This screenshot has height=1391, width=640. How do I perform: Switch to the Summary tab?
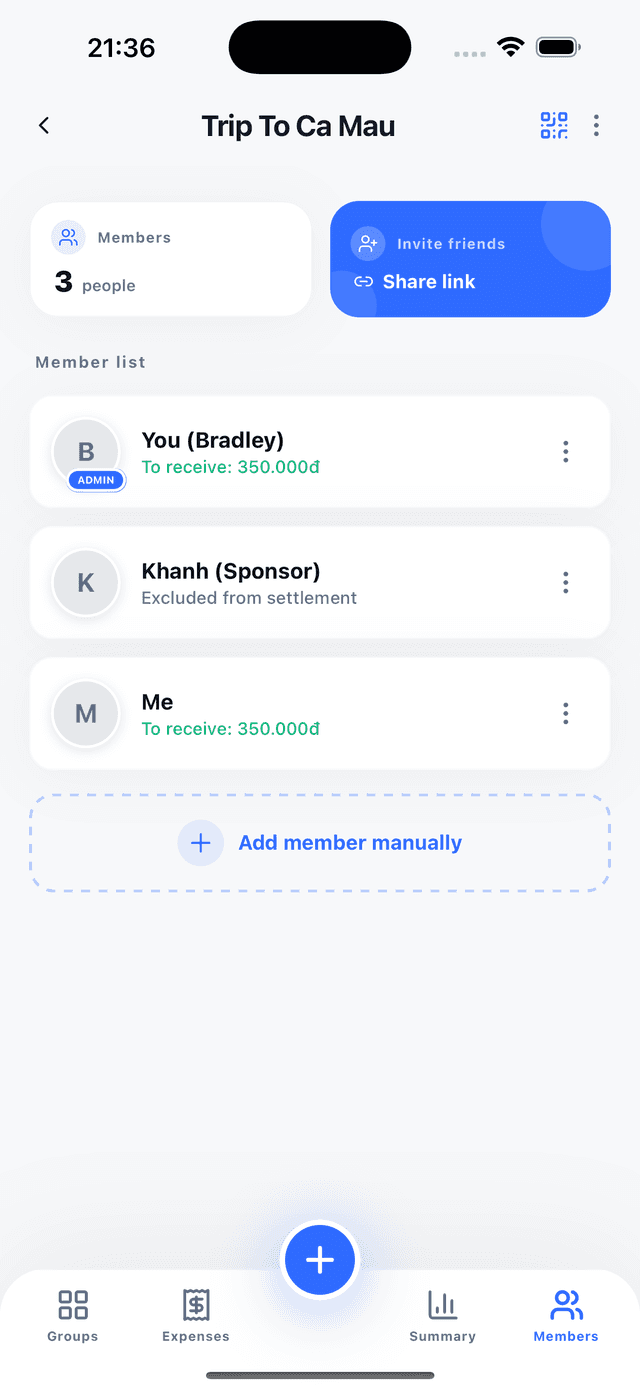click(442, 1315)
